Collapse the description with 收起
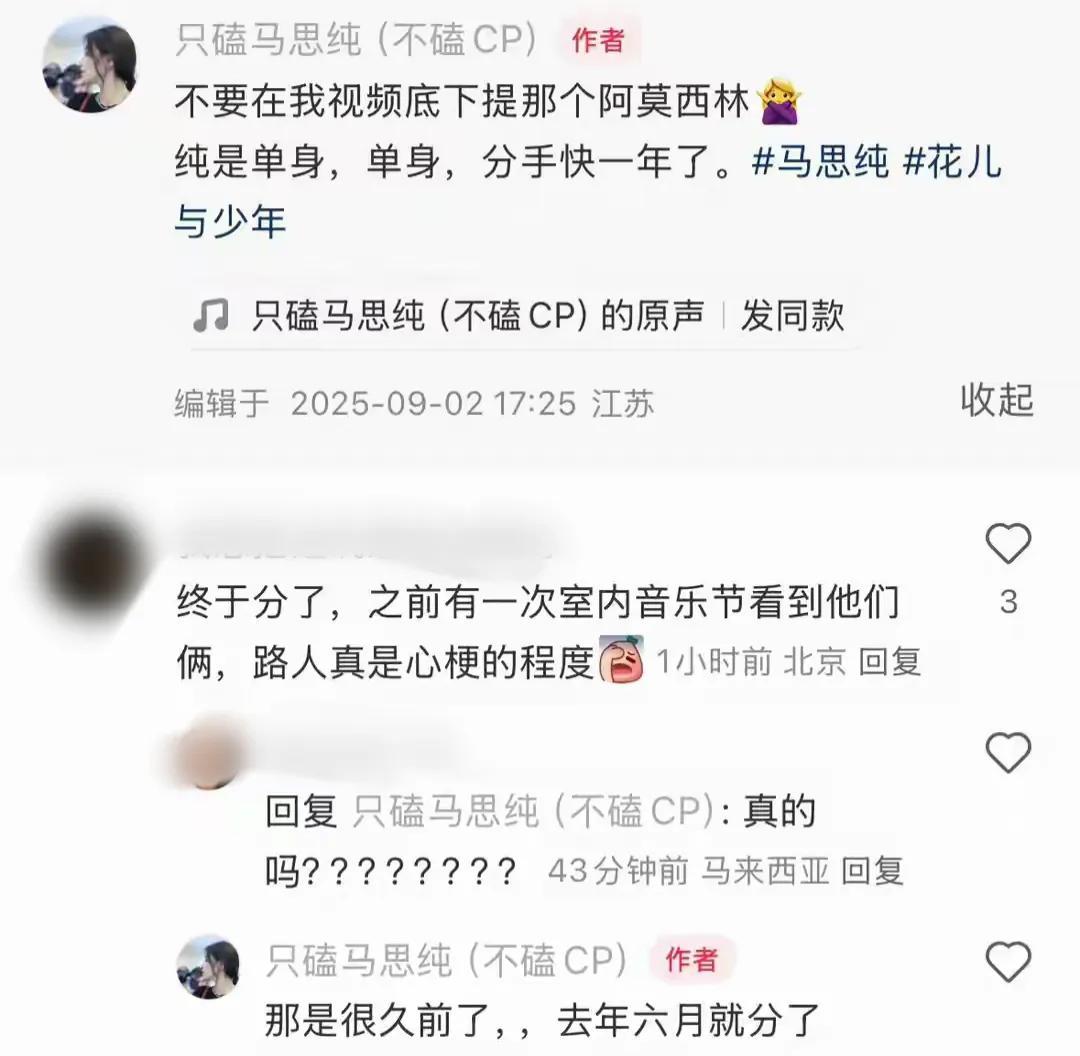This screenshot has width=1080, height=1056. point(996,399)
